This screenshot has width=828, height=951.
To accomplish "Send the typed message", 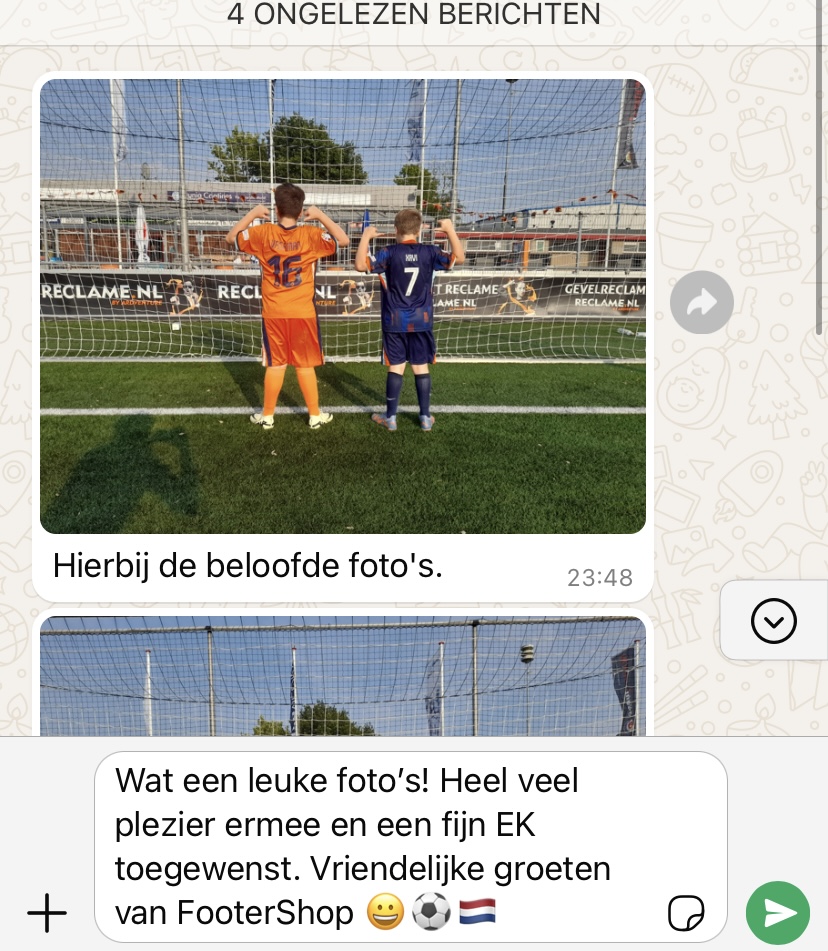I will (777, 912).
